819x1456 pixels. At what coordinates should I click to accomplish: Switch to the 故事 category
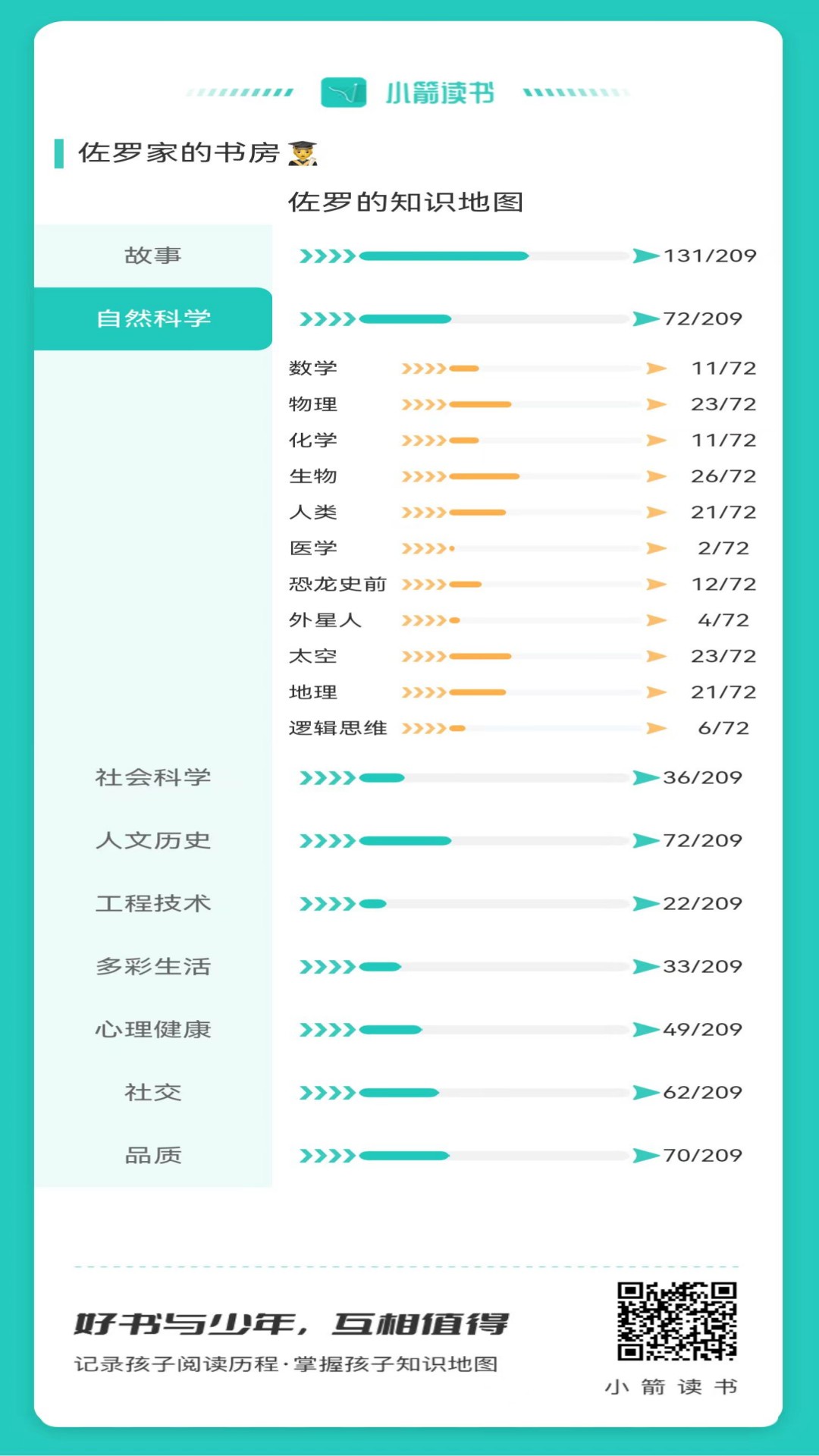click(152, 255)
